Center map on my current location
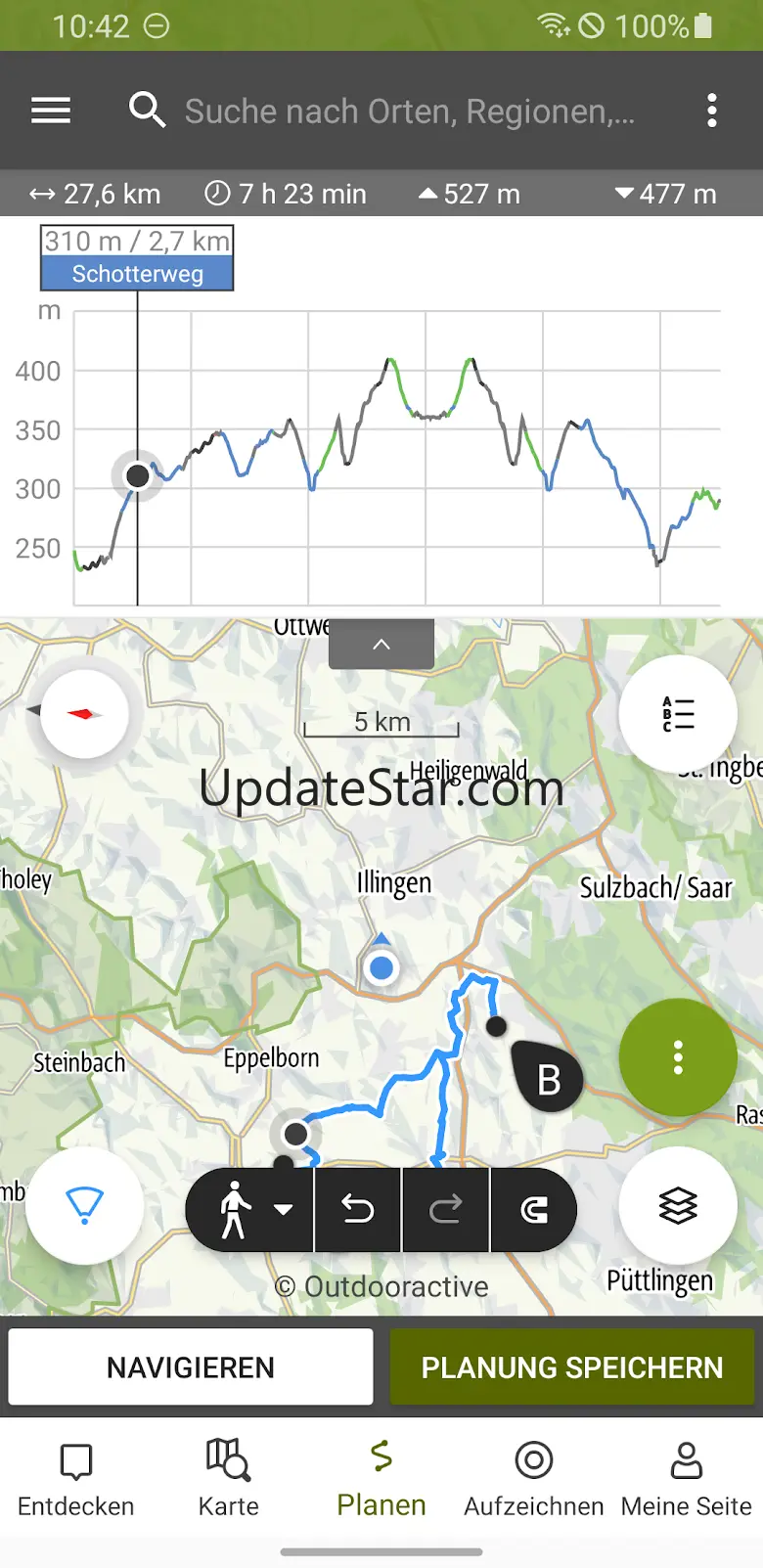The height and width of the screenshot is (1568, 763). [85, 1205]
